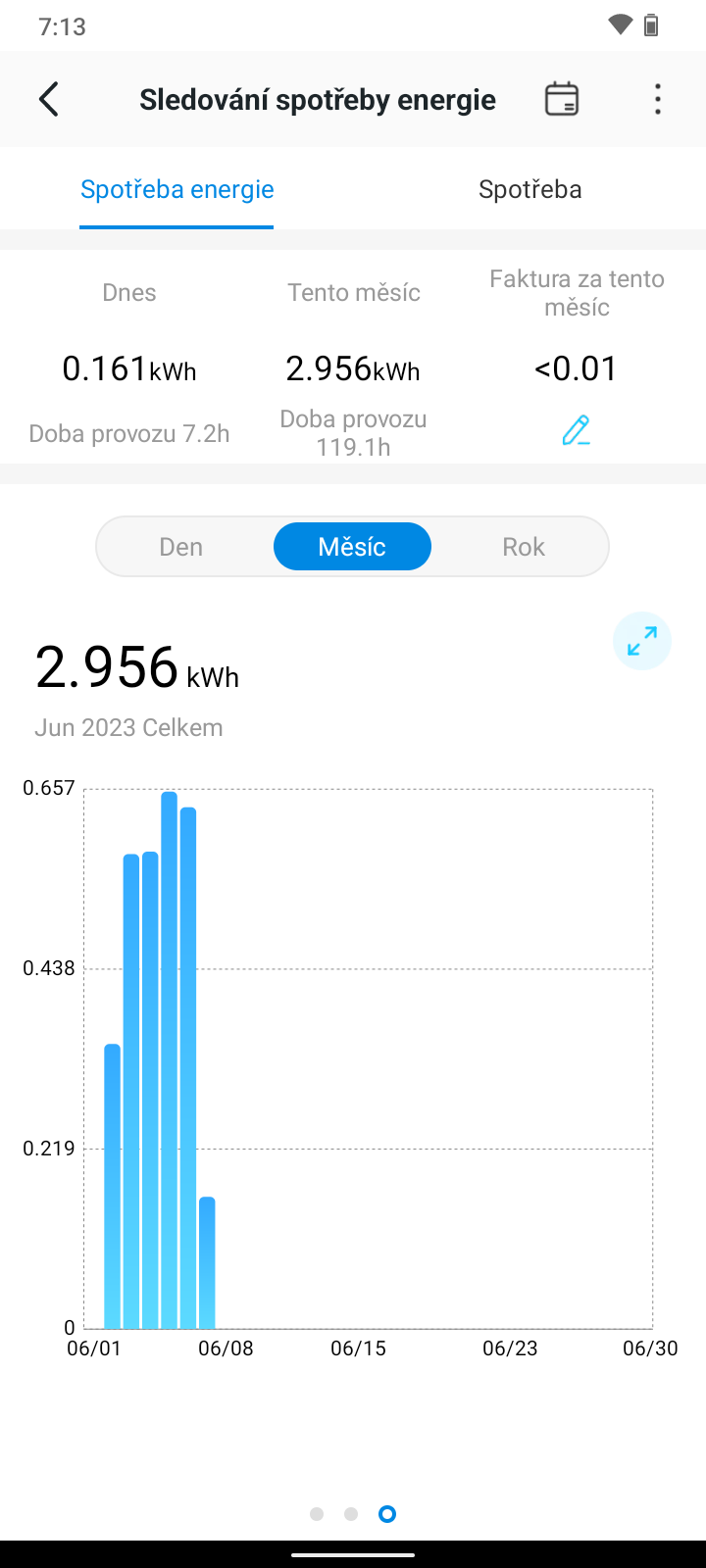The width and height of the screenshot is (706, 1568).
Task: Edit the monthly invoice price
Action: [577, 430]
